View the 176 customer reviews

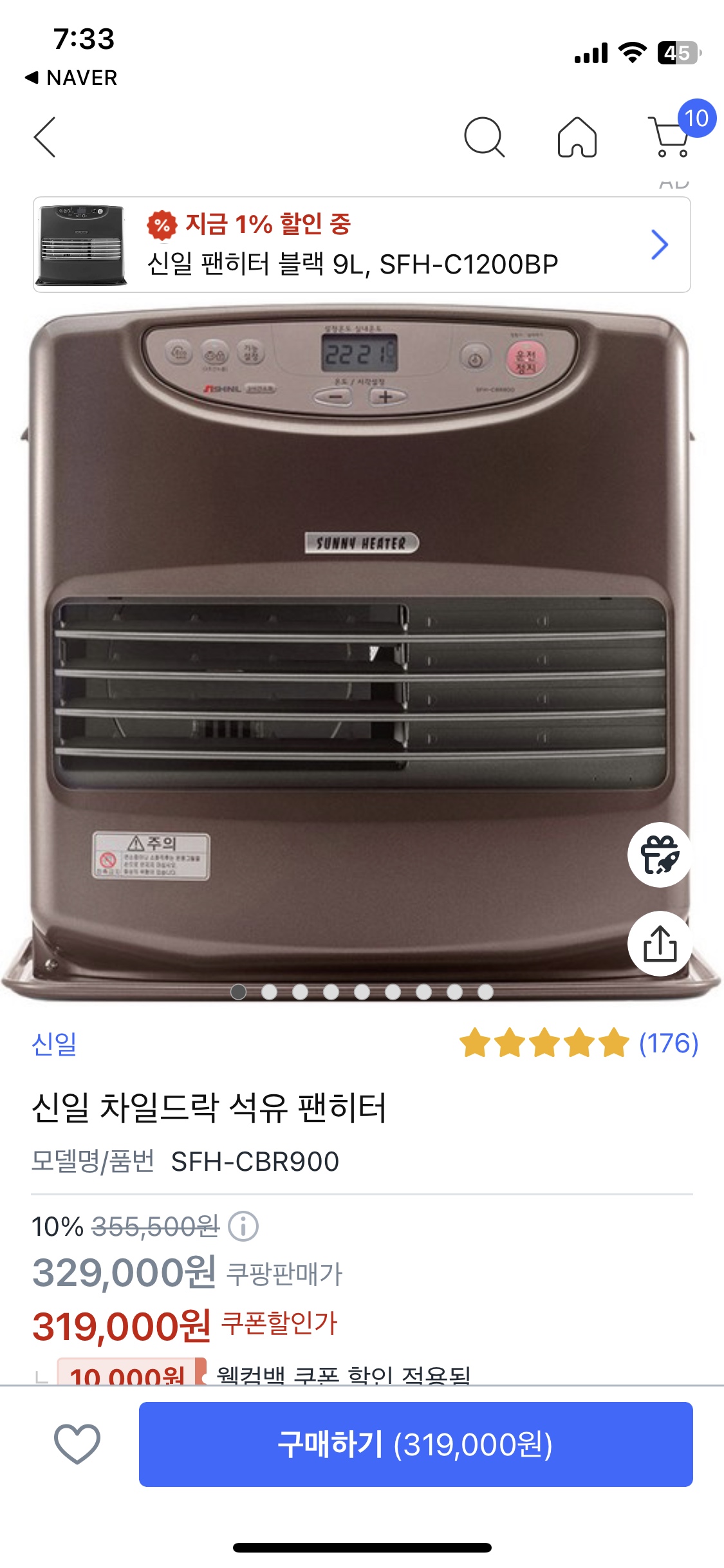(667, 1043)
